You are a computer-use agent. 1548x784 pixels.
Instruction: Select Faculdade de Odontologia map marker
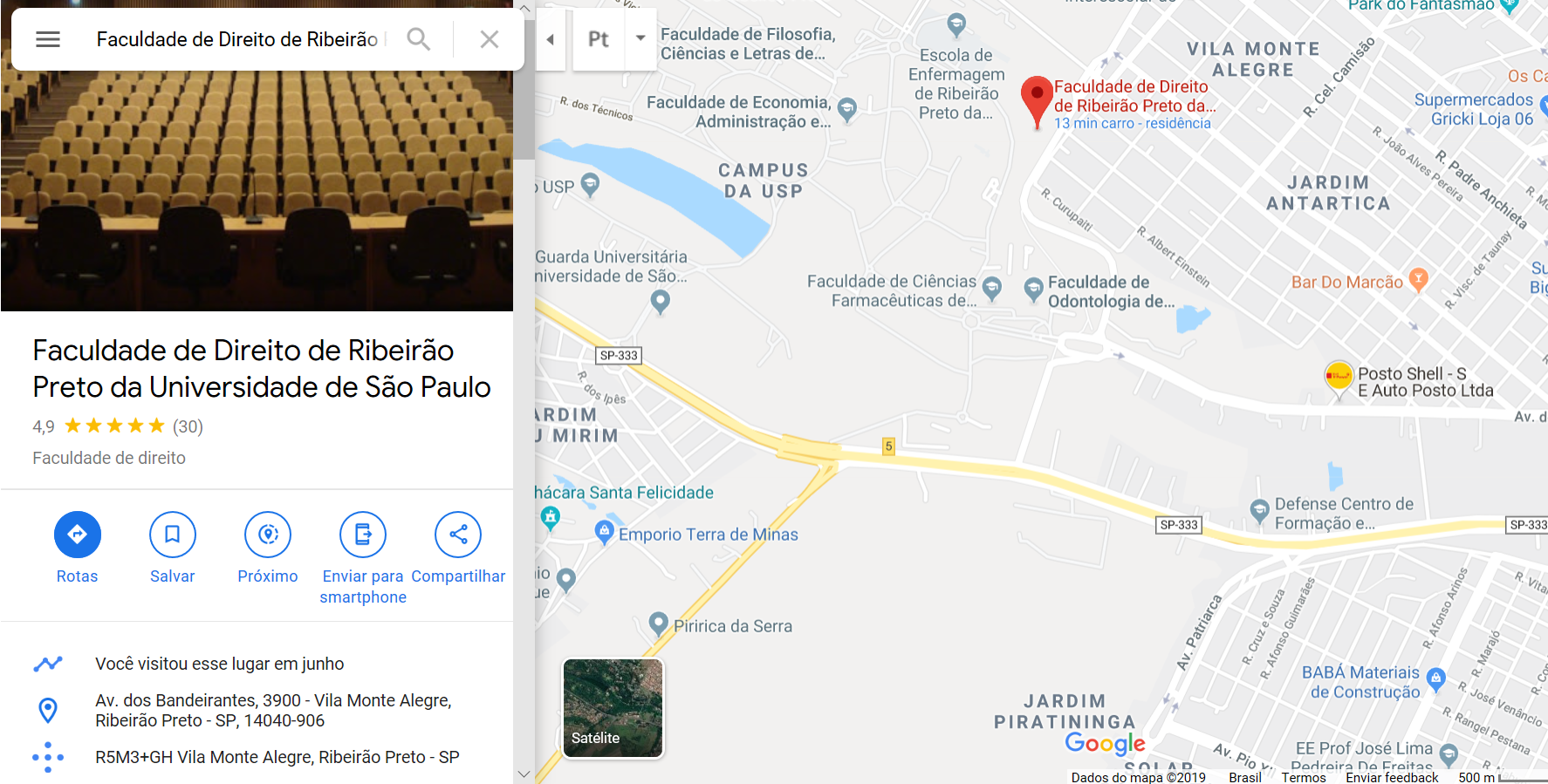click(x=1033, y=289)
